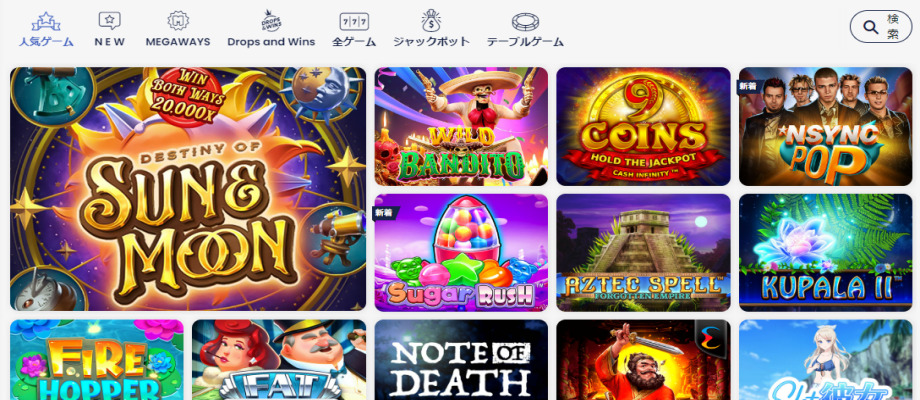The width and height of the screenshot is (920, 400).
Task: Open Destiny of Sun & Moon game
Action: pyautogui.click(x=188, y=190)
